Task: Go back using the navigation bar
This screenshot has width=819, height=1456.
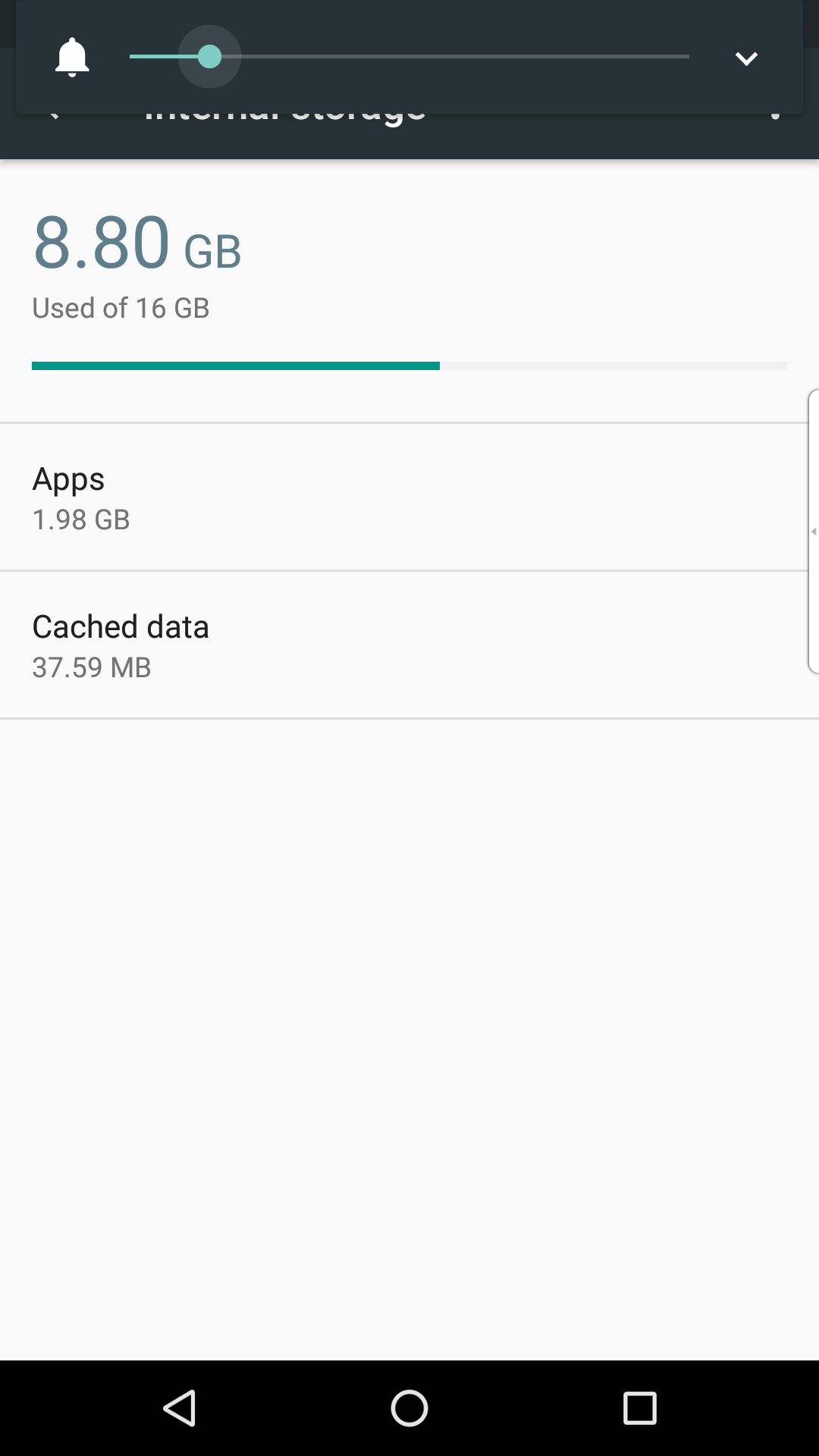Action: [180, 1408]
